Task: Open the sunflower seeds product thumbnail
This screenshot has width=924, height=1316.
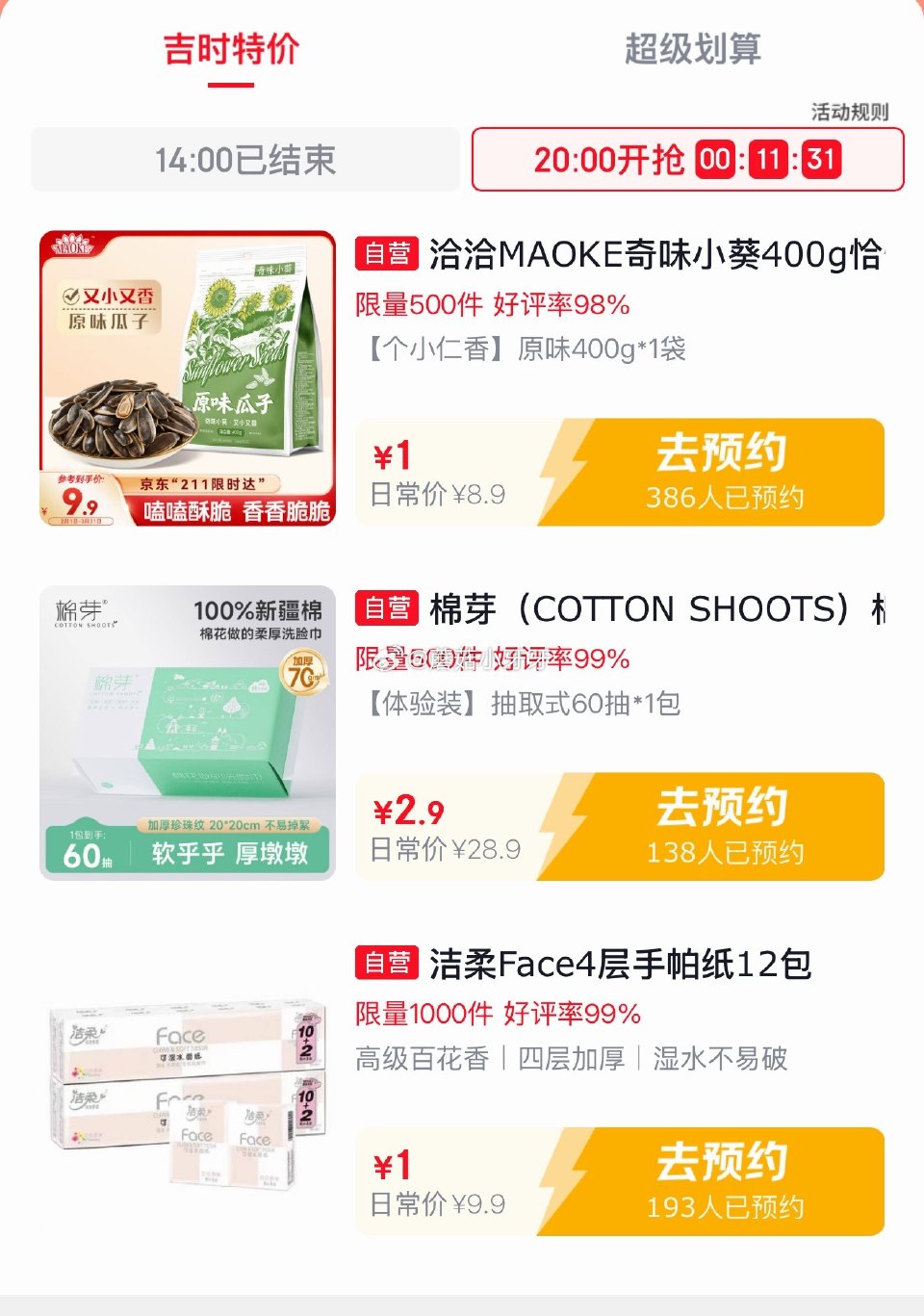Action: (188, 376)
